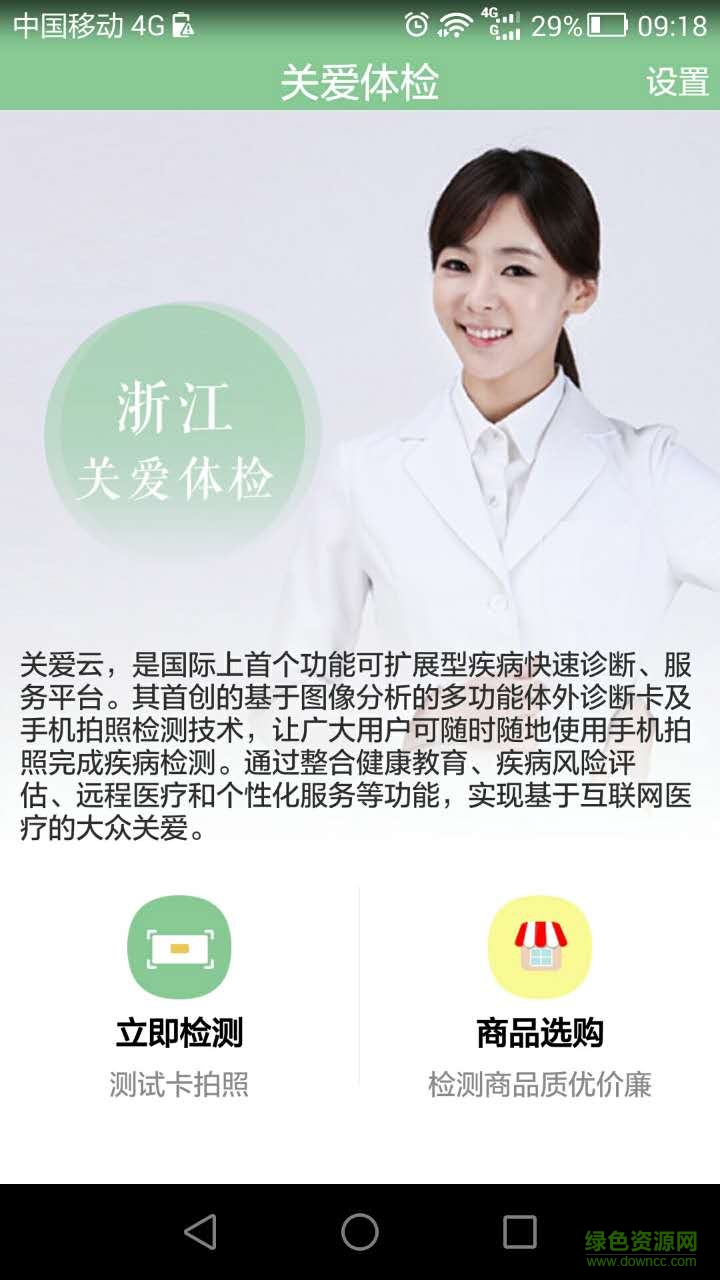Open 设置 in the top bar
The width and height of the screenshot is (720, 1280).
pyautogui.click(x=677, y=82)
